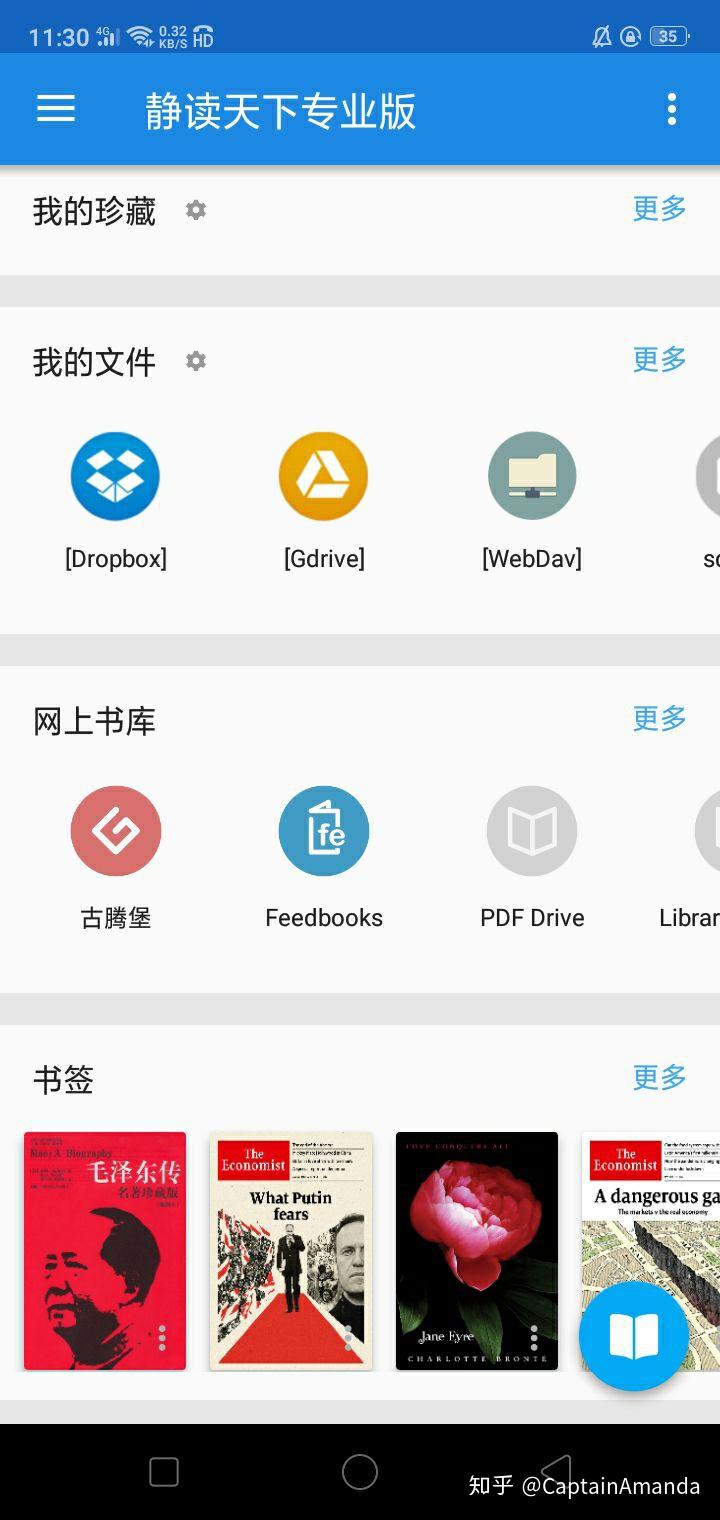Open the hamburger drawer menu
This screenshot has height=1520, width=720.
click(x=56, y=109)
